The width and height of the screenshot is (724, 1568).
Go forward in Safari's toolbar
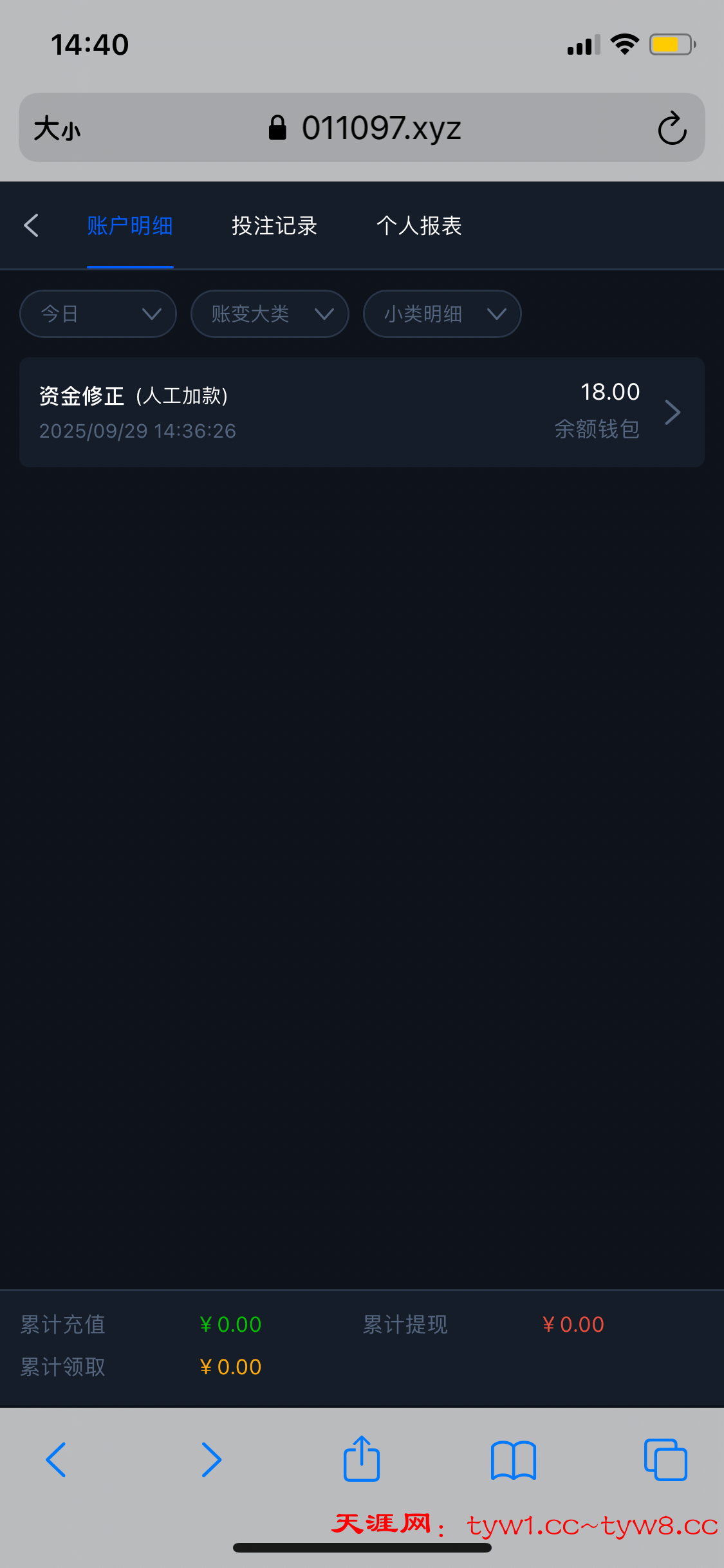click(x=211, y=1460)
